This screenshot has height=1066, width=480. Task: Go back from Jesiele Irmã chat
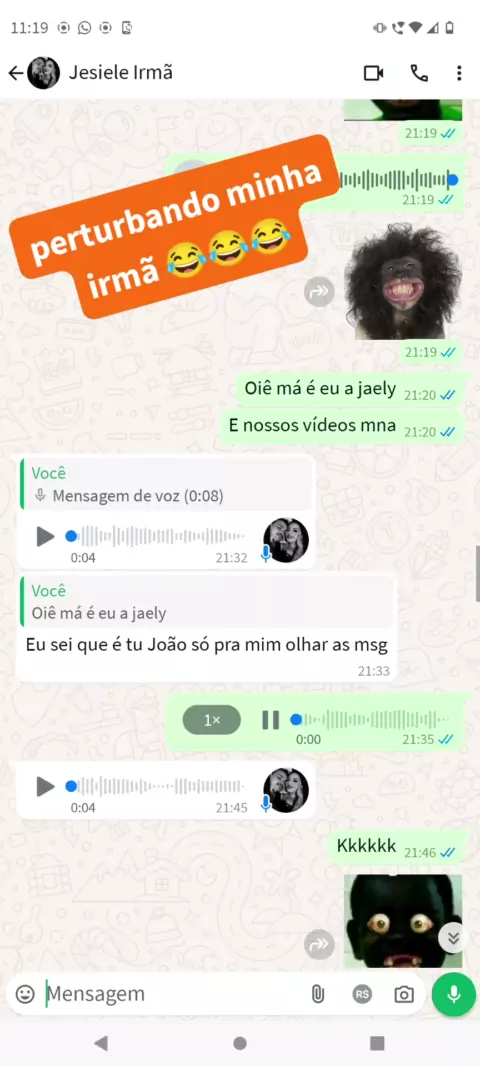coord(16,73)
